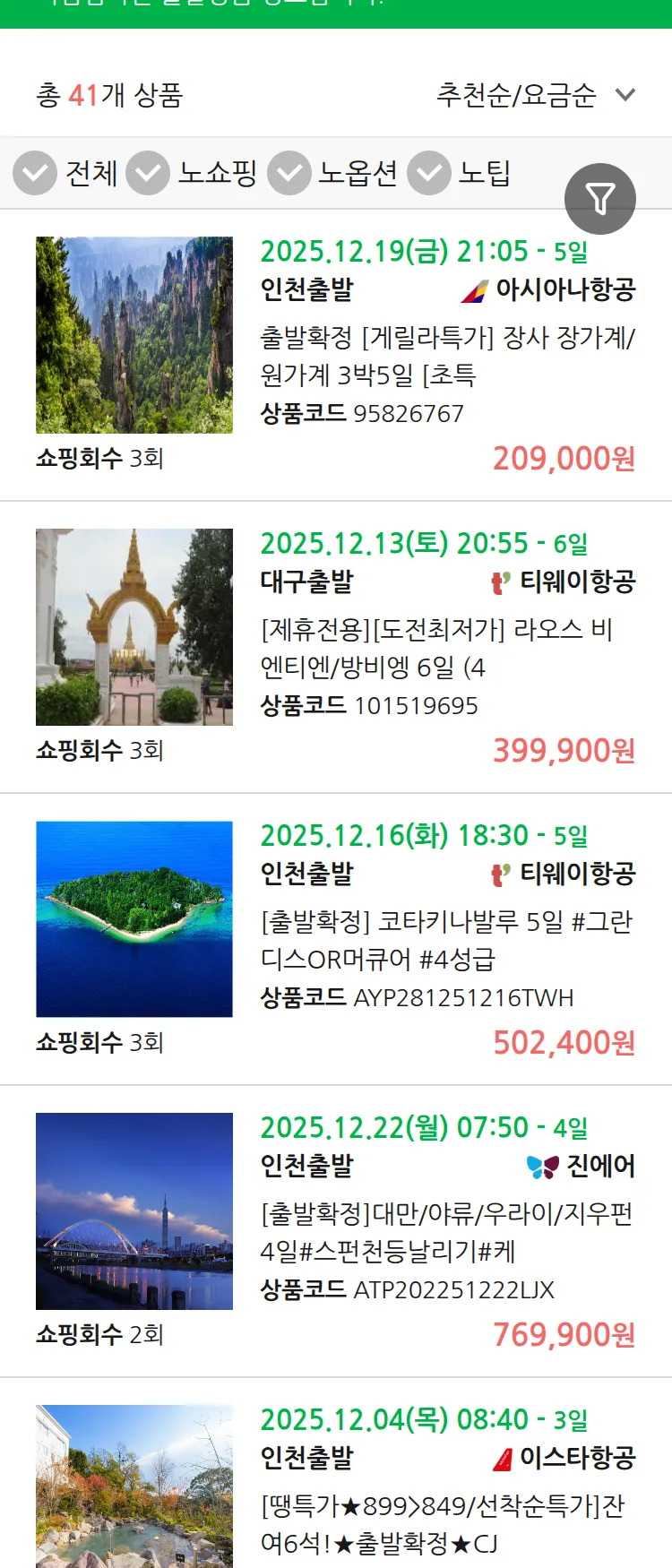Screen dimensions: 672x1568
Task: Toggle the 전체 filter checkmark
Action: click(x=34, y=173)
